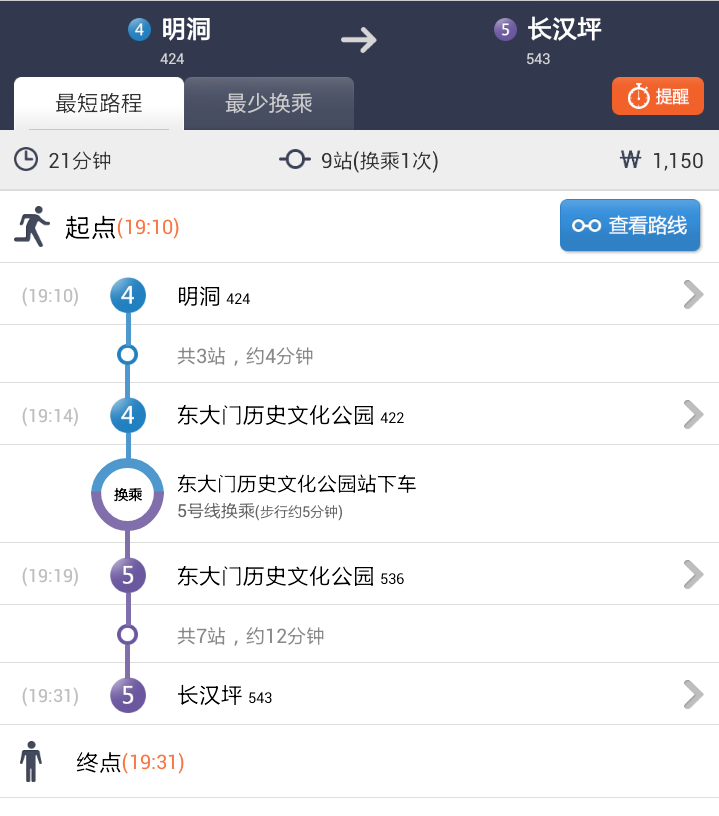Tap the 查看路线 button

(x=630, y=225)
